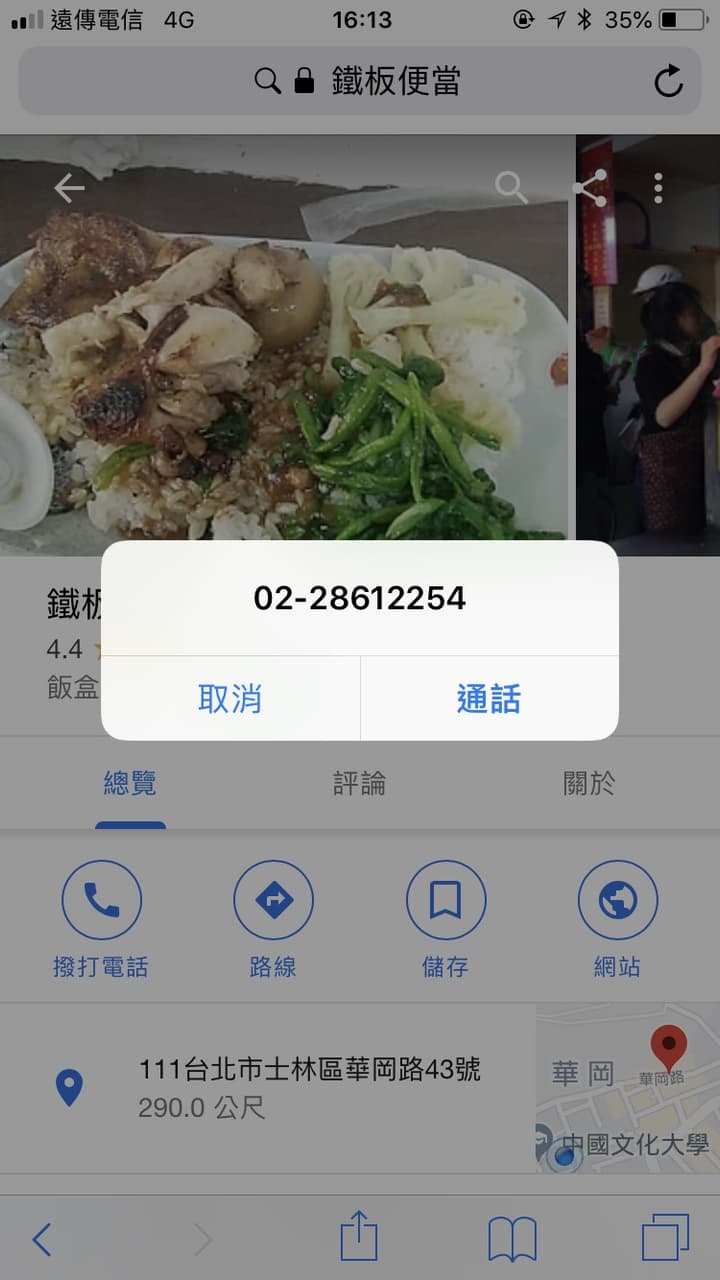Open the three-dot overflow menu
Screen dimensions: 720x1280
658,187
